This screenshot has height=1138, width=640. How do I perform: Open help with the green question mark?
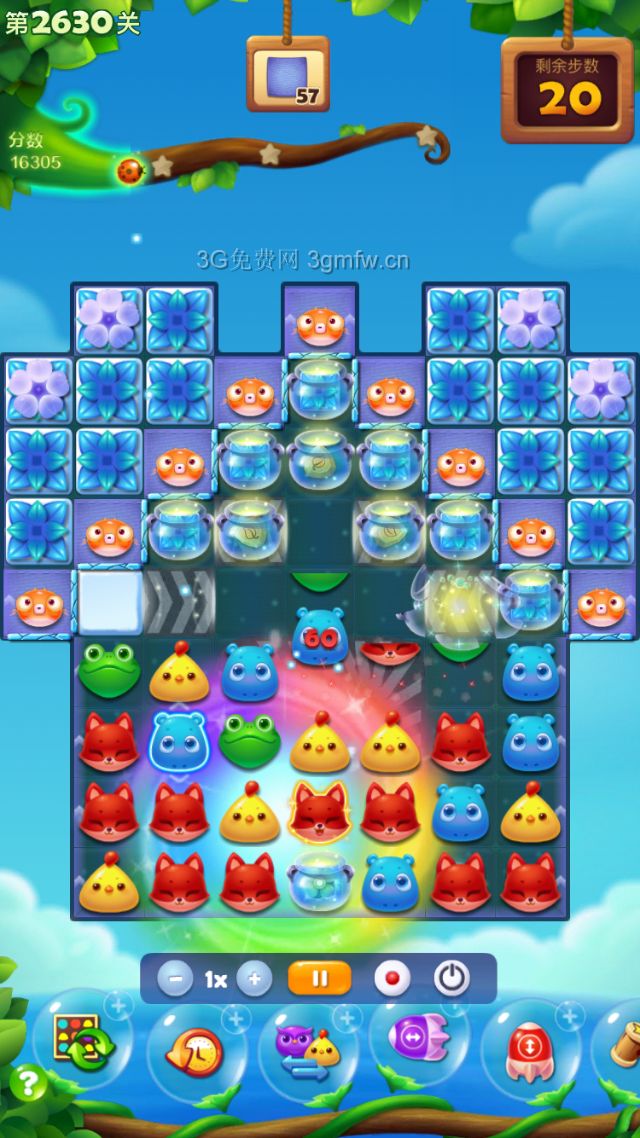point(28,1083)
